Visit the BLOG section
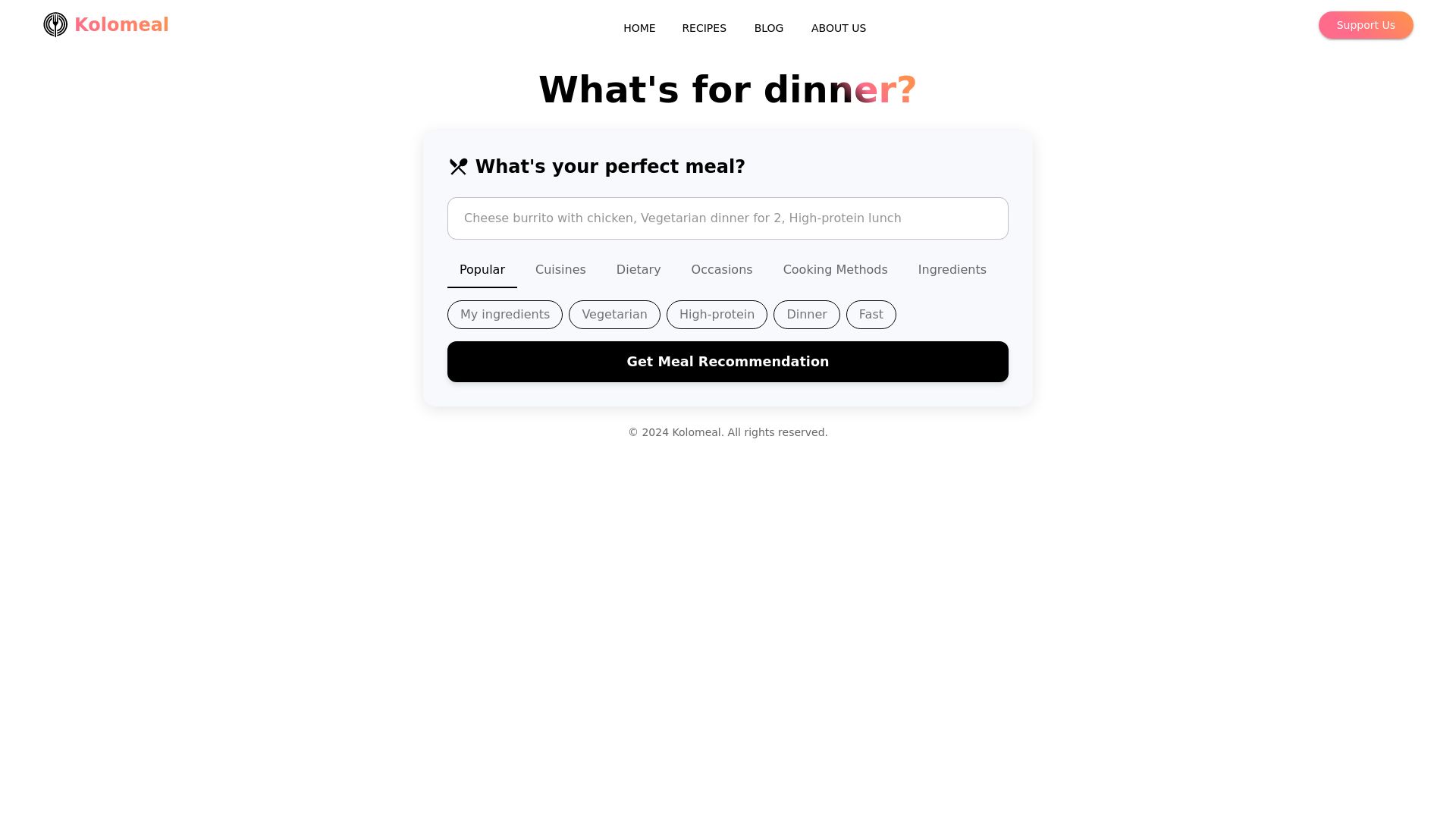 (x=768, y=28)
